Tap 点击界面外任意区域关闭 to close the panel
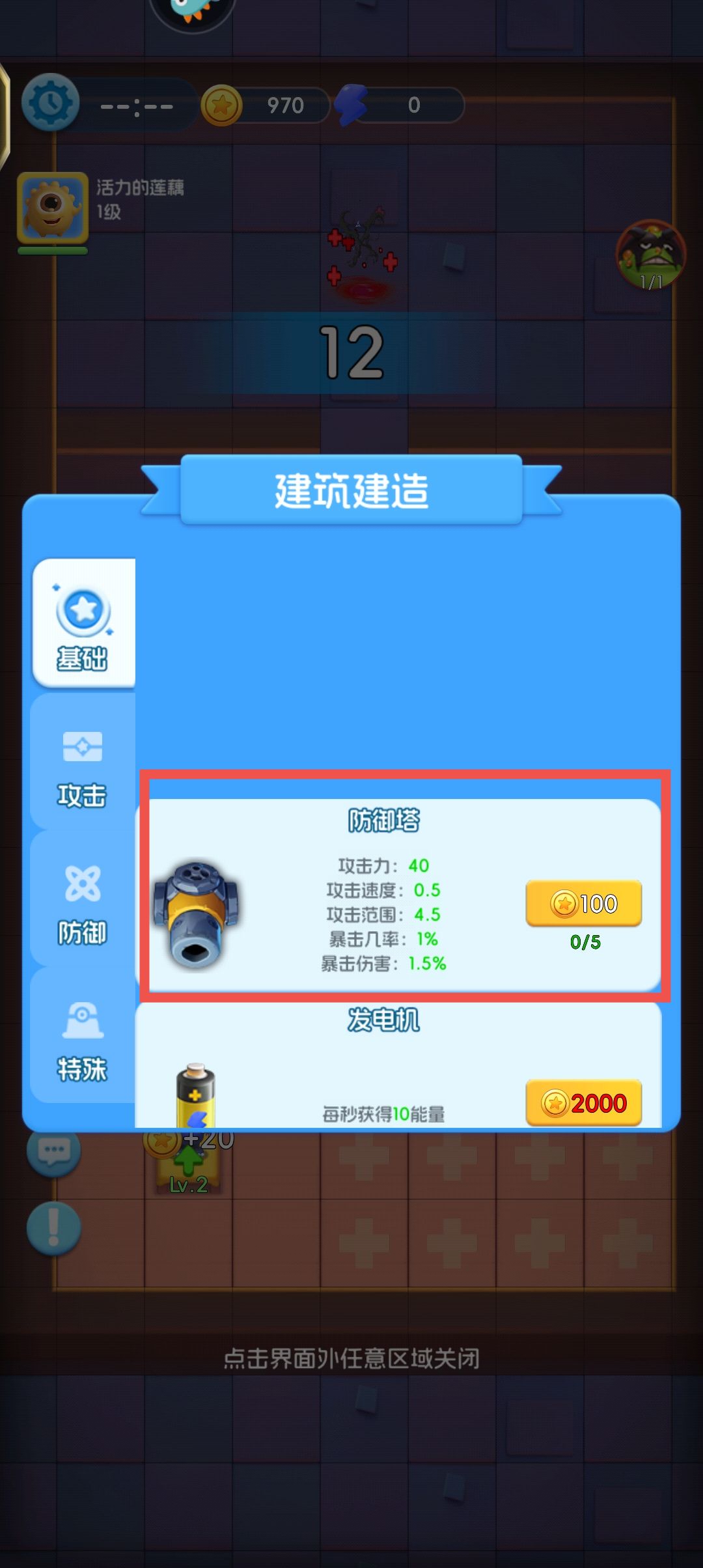Screen dimensions: 703x1568 [351, 1358]
